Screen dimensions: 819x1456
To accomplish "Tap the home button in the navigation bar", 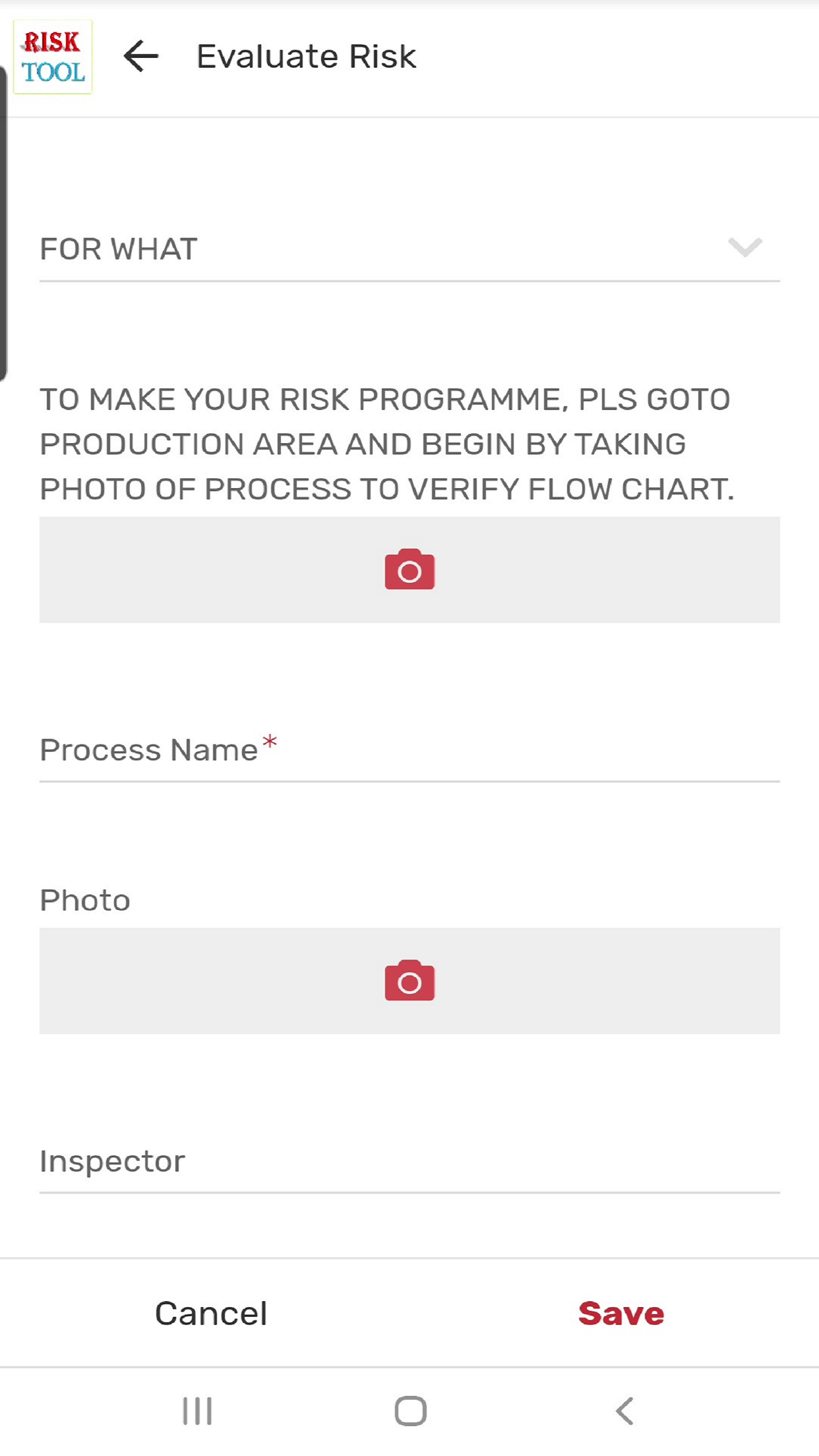I will coord(409,1411).
